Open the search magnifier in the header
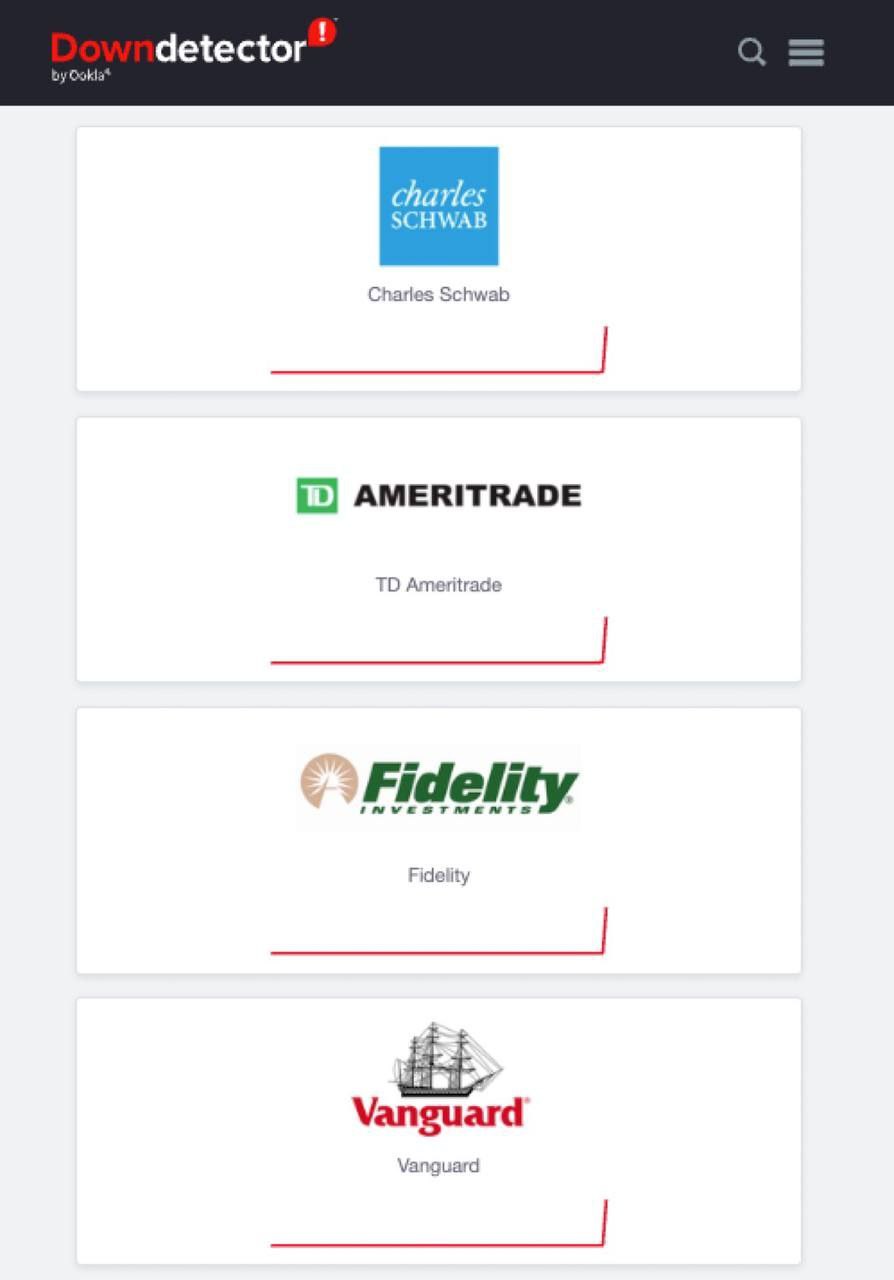The width and height of the screenshot is (894, 1280). pos(751,52)
